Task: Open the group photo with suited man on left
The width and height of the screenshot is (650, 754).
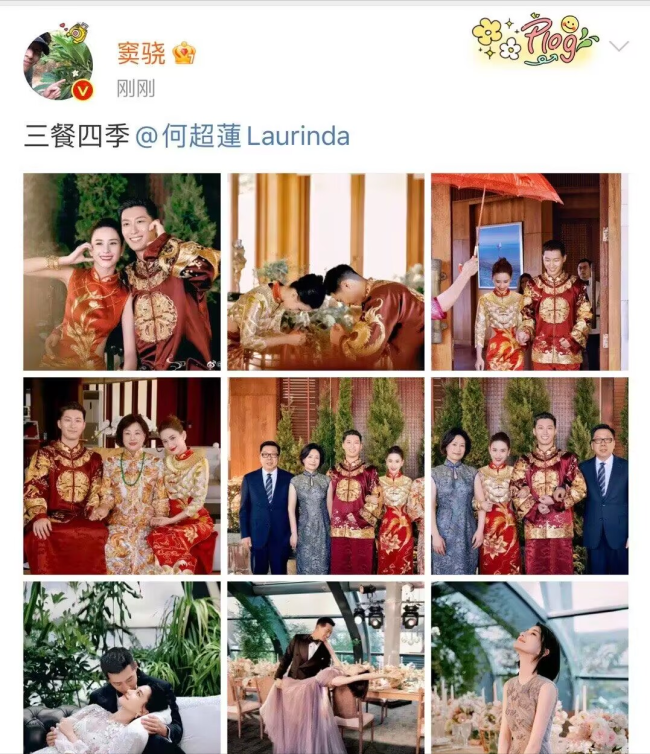Action: point(325,475)
